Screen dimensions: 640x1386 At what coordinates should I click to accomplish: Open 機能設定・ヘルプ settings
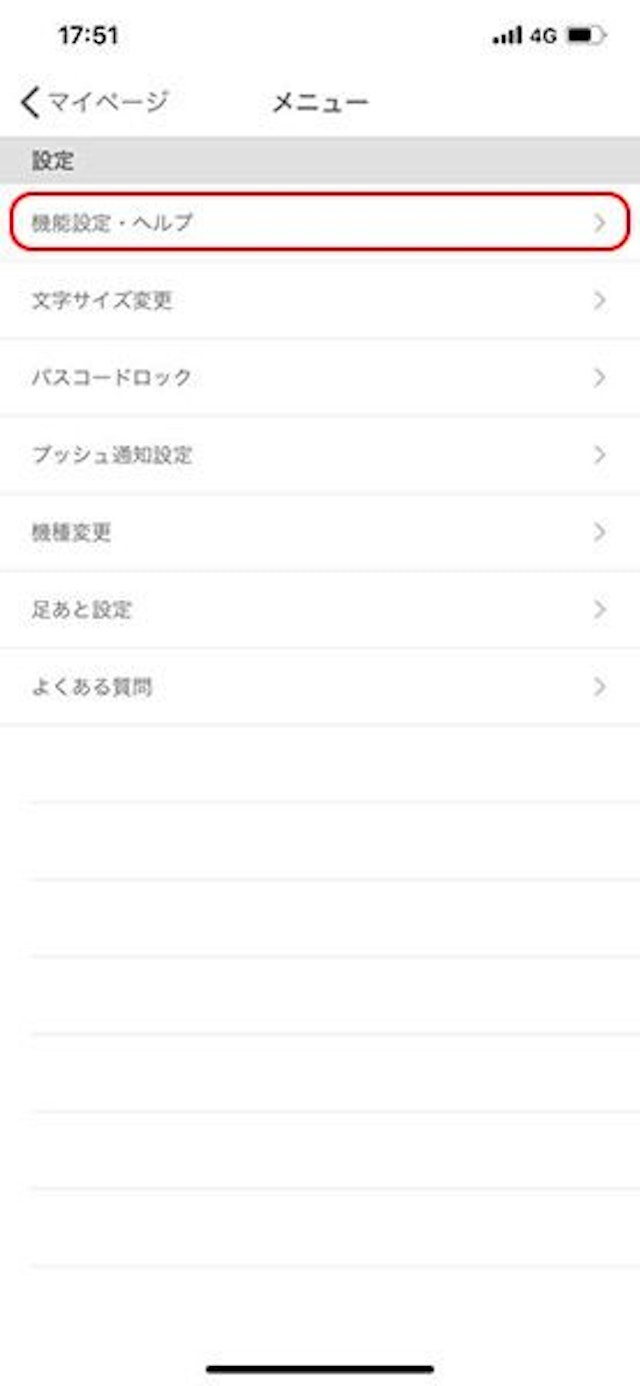tap(320, 223)
